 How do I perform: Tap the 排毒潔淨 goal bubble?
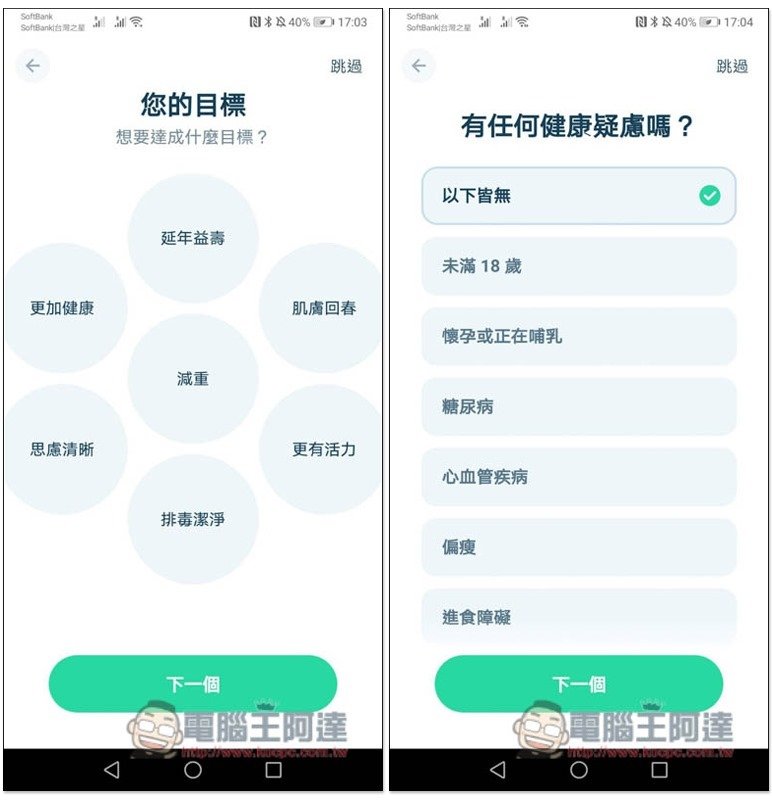193,520
